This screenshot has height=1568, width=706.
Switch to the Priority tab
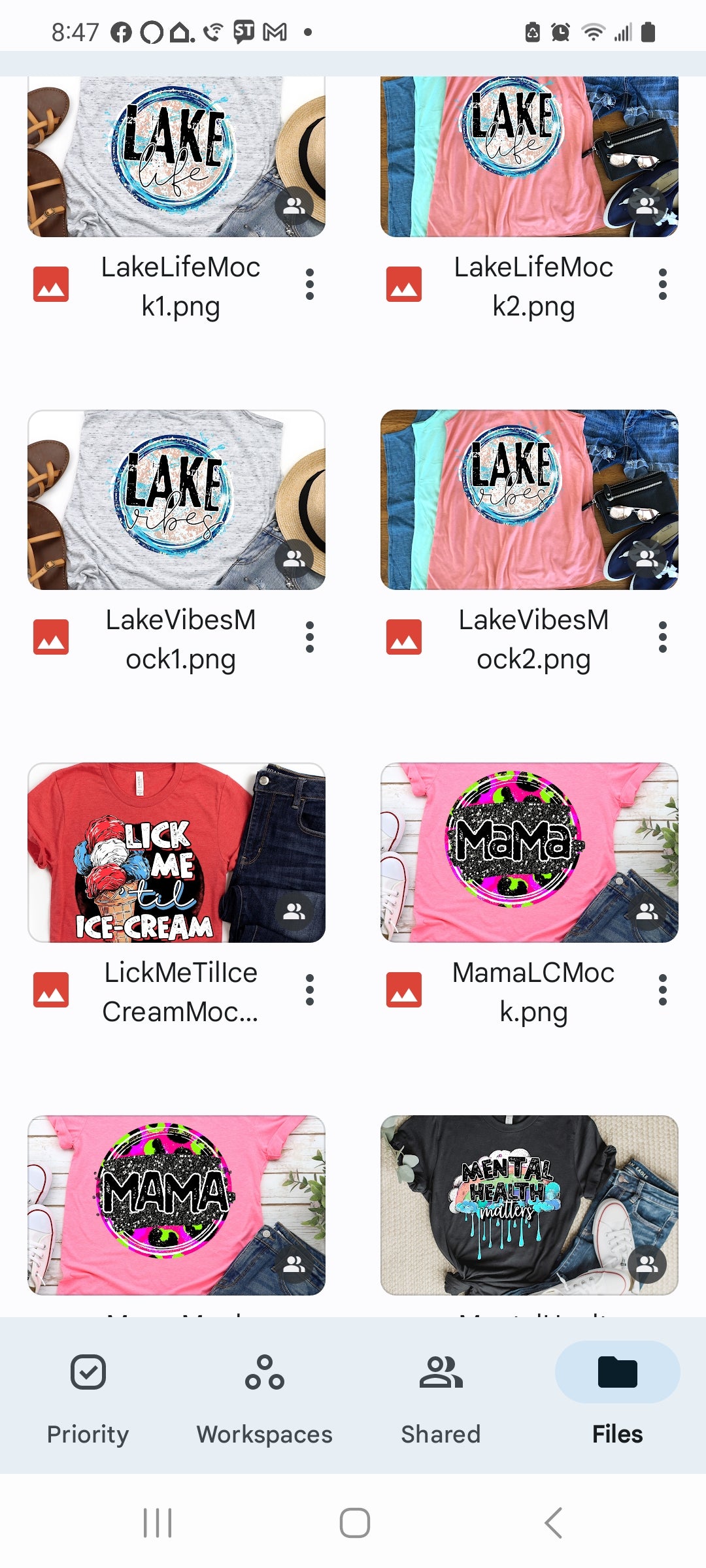[88, 1398]
